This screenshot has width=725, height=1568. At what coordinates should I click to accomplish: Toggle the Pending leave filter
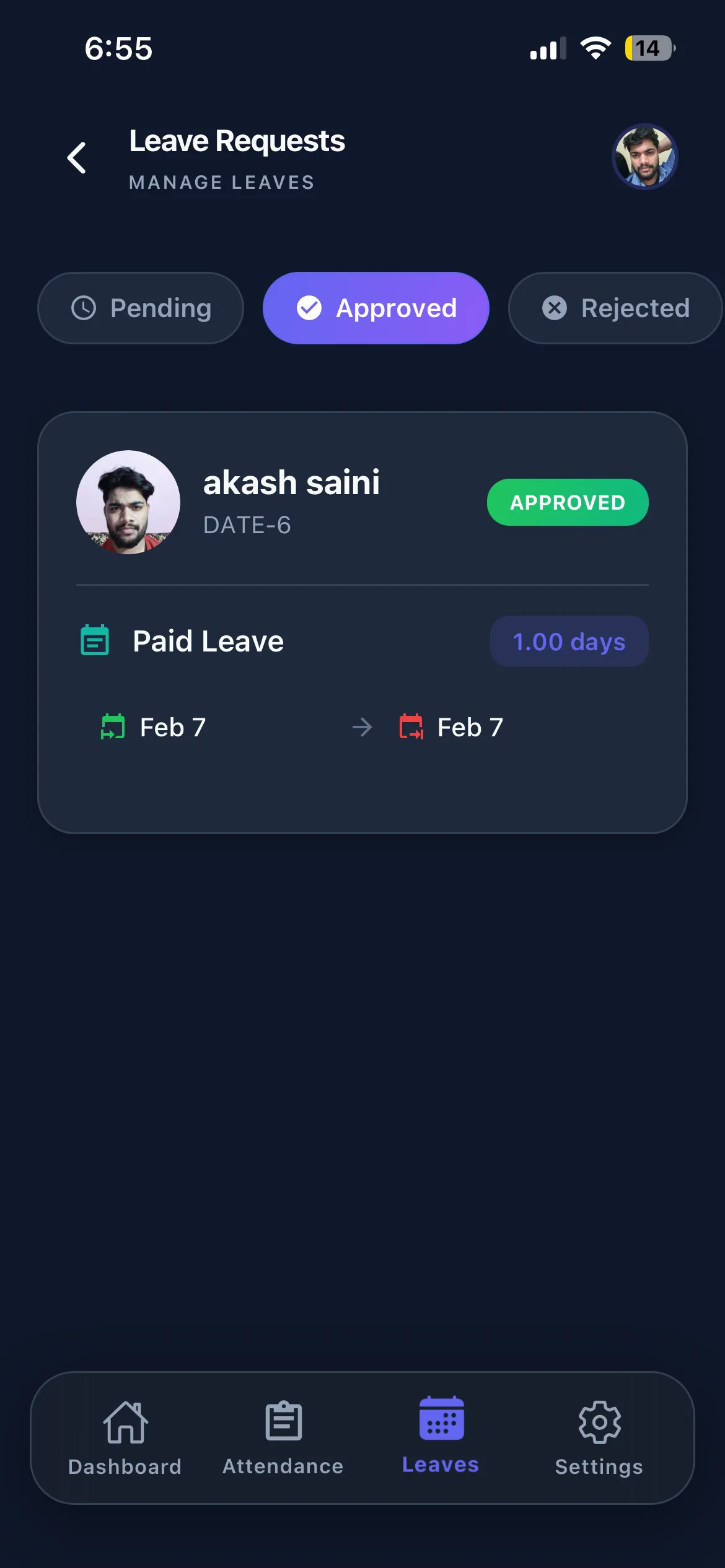coord(139,308)
